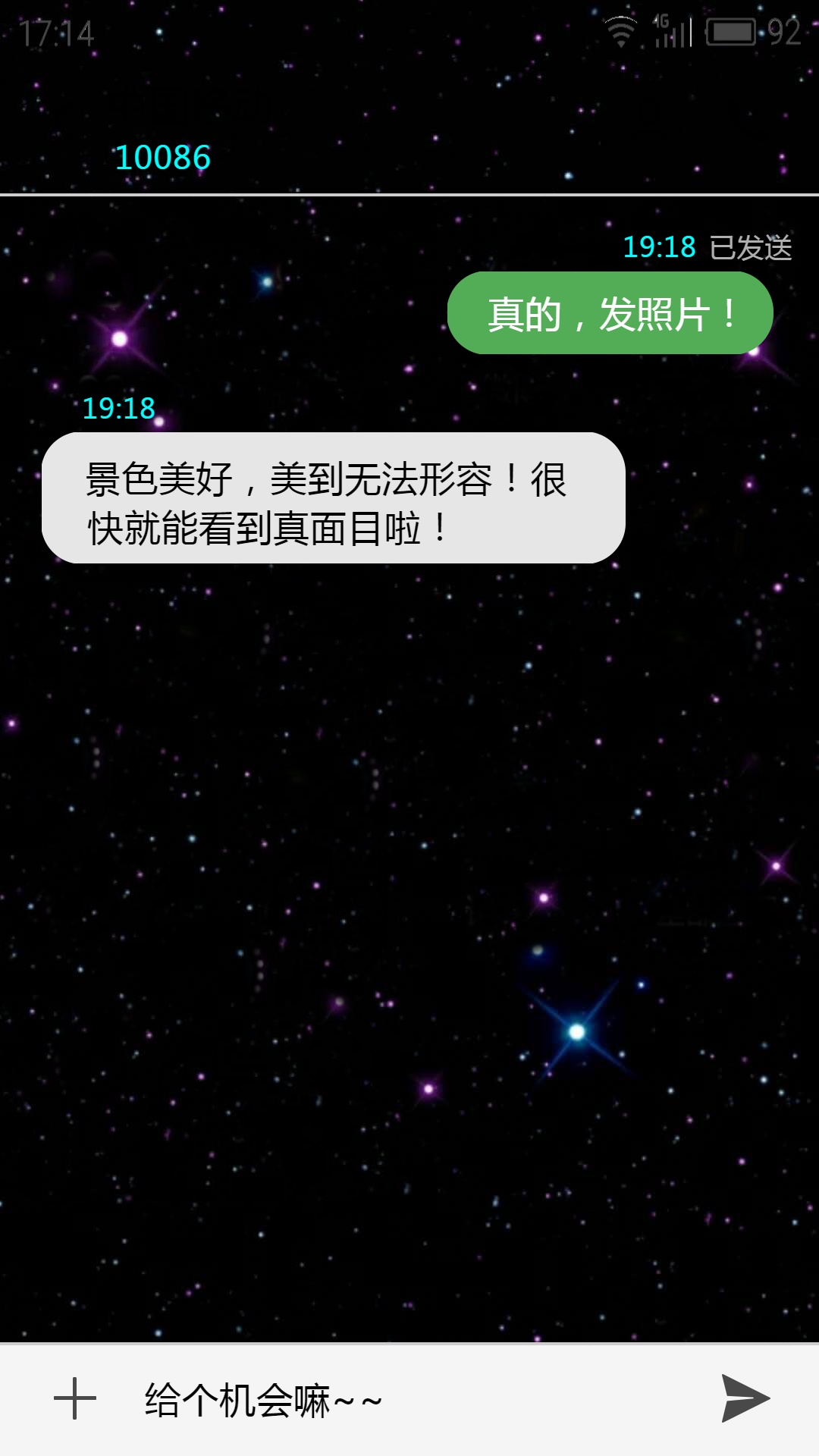
Task: Tap the plus attachment icon
Action: [75, 1398]
